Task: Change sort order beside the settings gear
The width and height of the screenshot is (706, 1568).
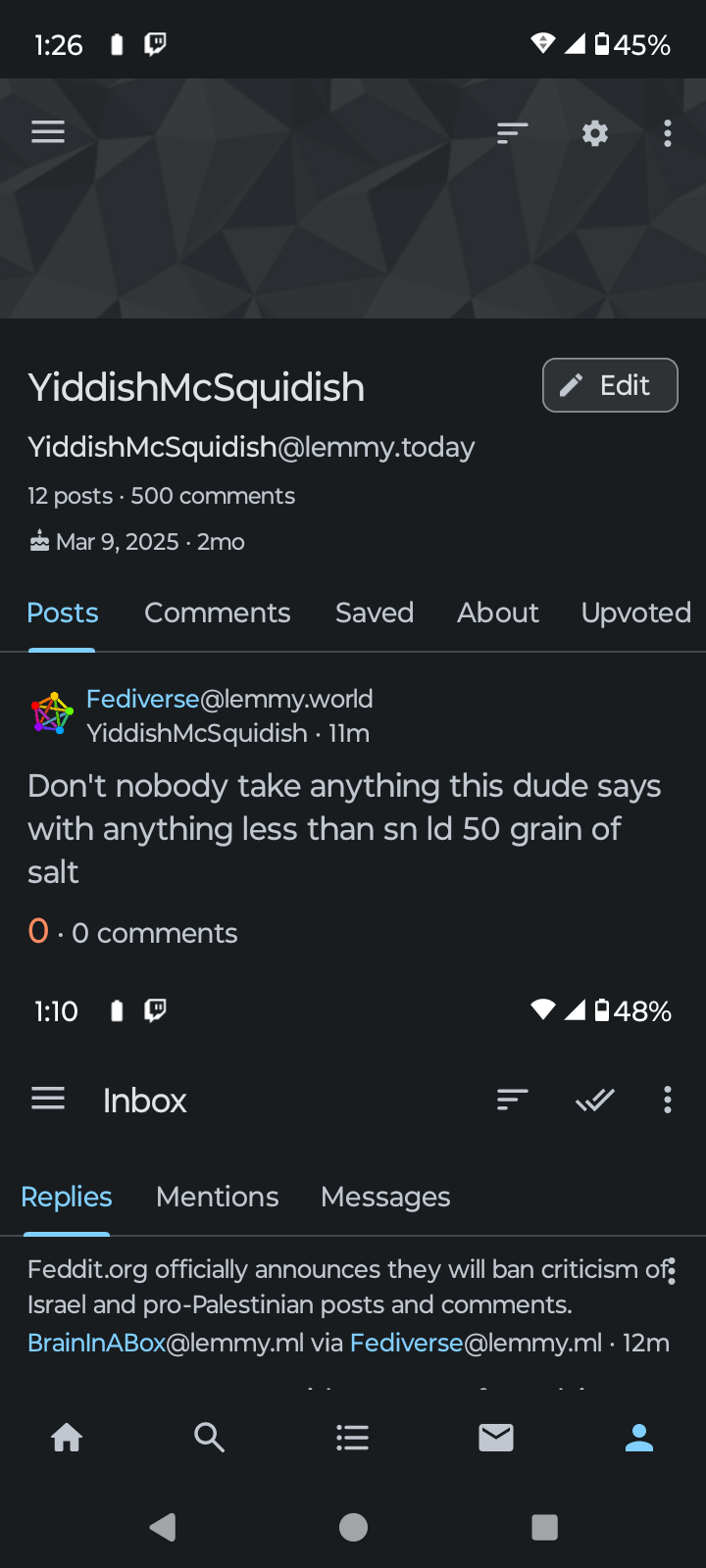Action: [512, 133]
